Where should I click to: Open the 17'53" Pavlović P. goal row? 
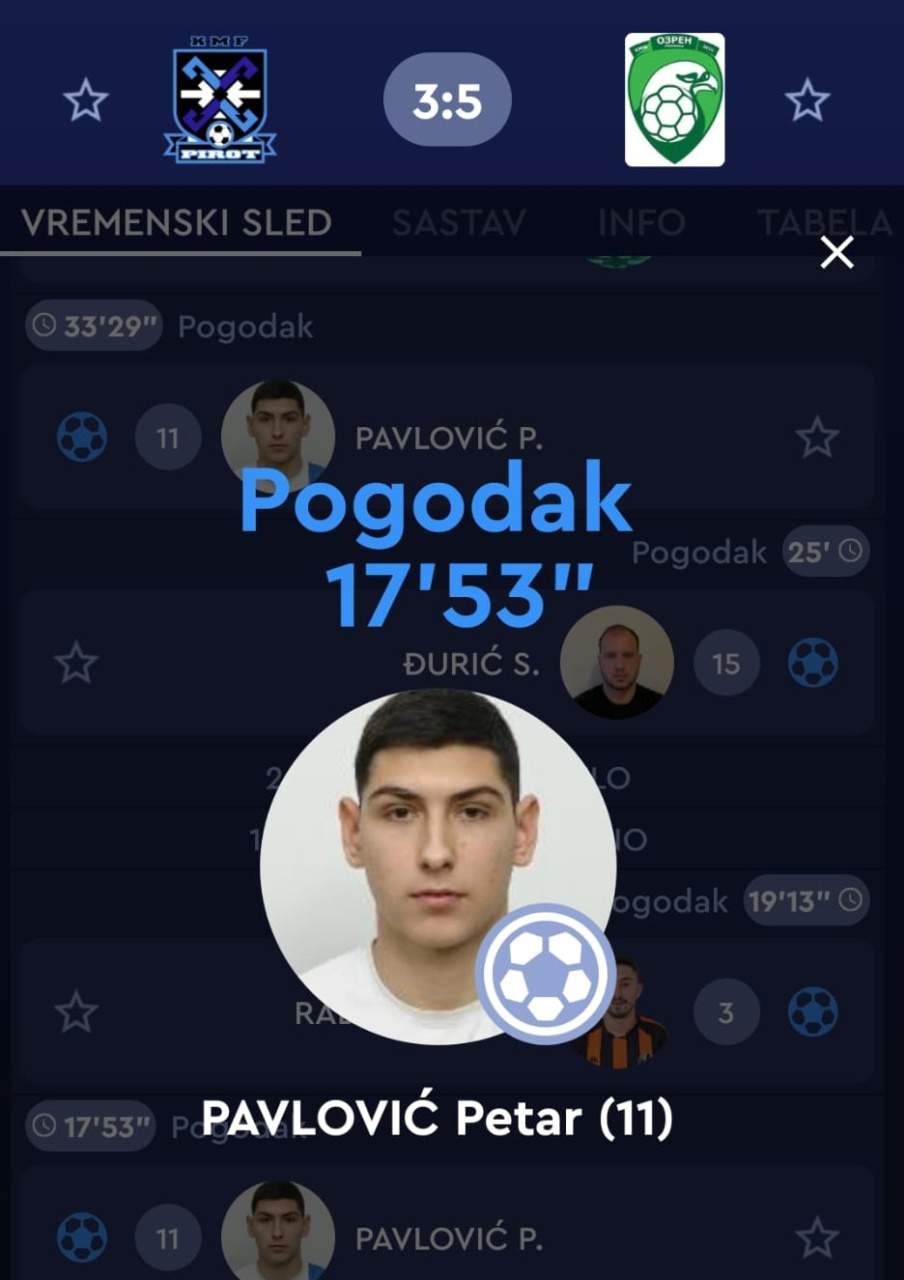coord(450,1238)
